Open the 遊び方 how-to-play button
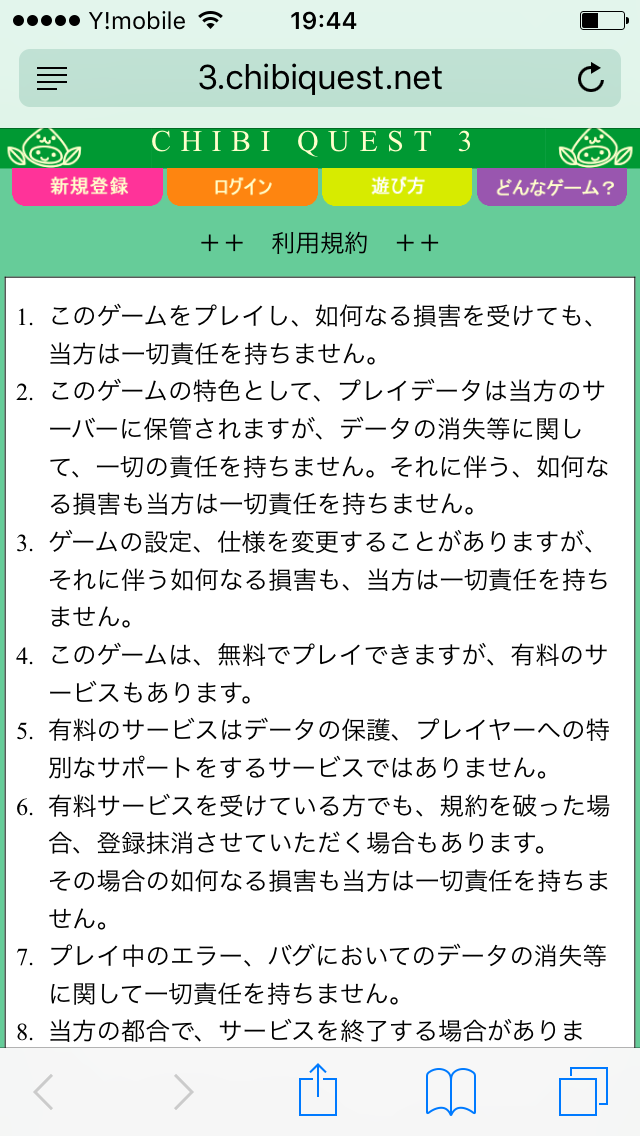640x1136 pixels. tap(396, 187)
